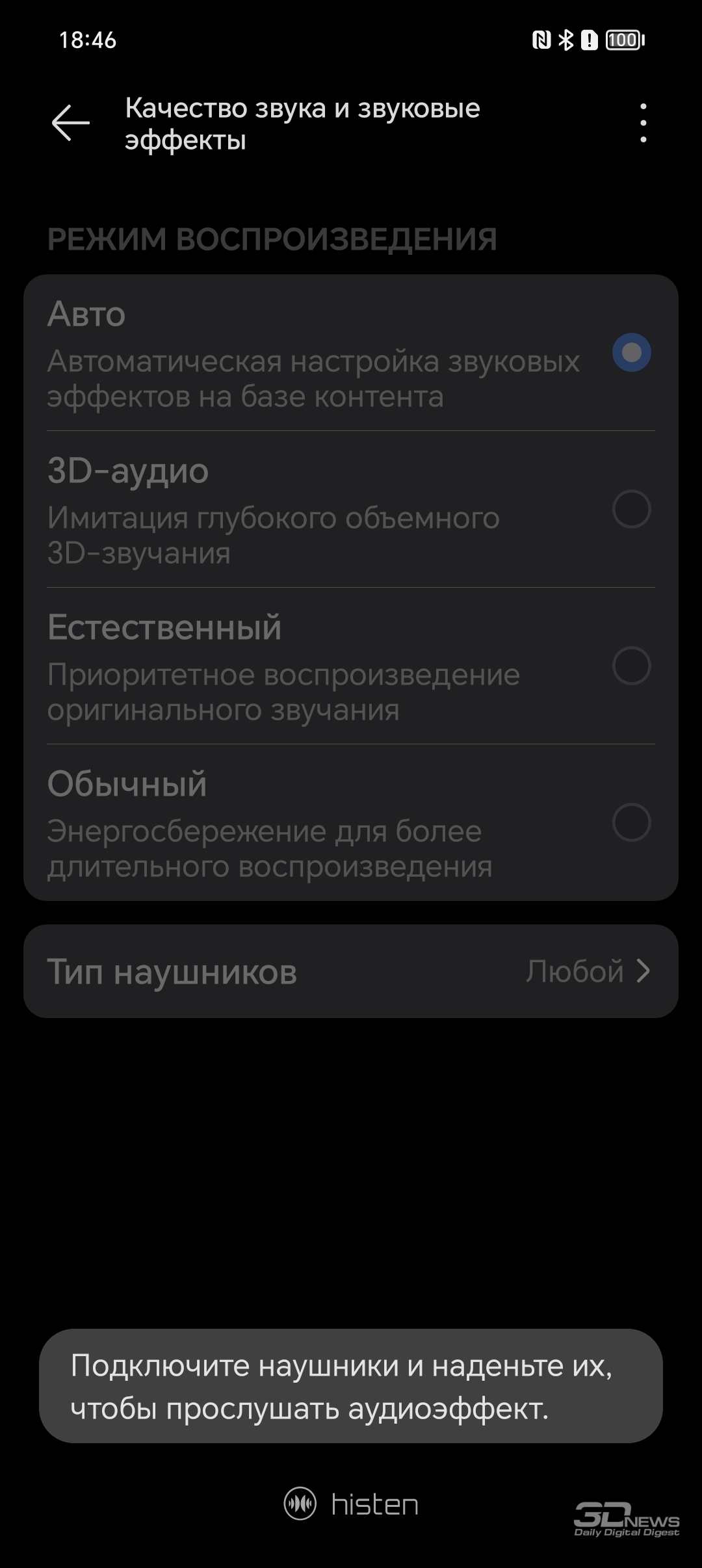702x1568 pixels.
Task: Select the Авто playback mode
Action: pyautogui.click(x=351, y=352)
